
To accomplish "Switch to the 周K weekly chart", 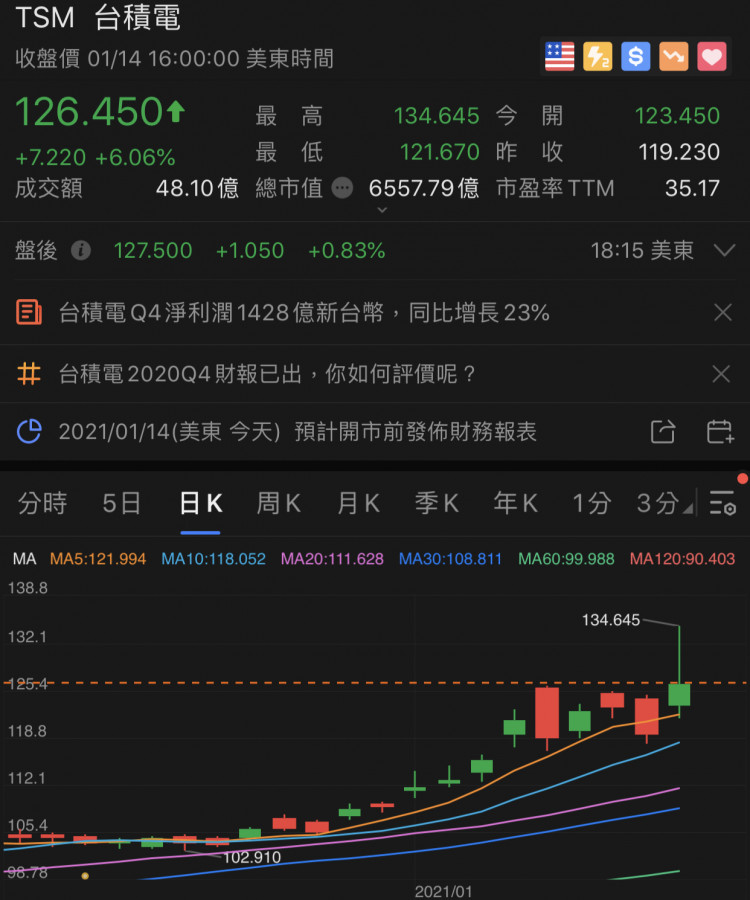I will pyautogui.click(x=279, y=503).
